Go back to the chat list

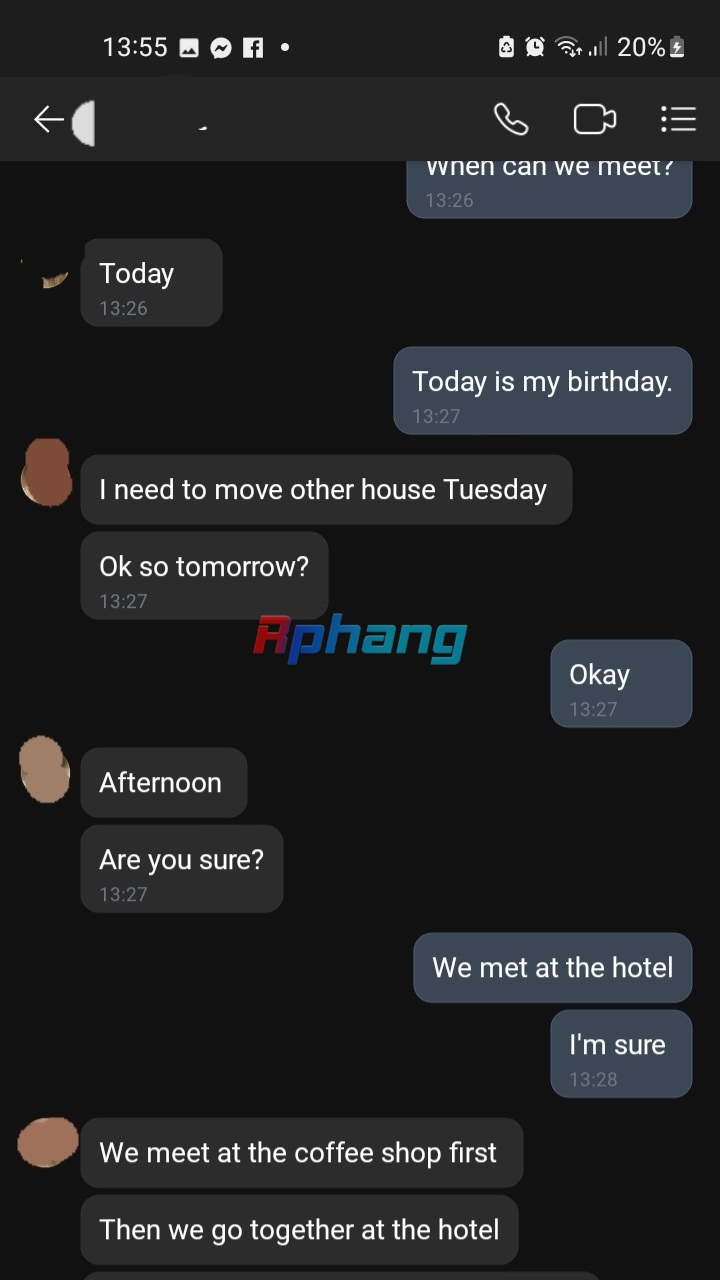coord(48,120)
